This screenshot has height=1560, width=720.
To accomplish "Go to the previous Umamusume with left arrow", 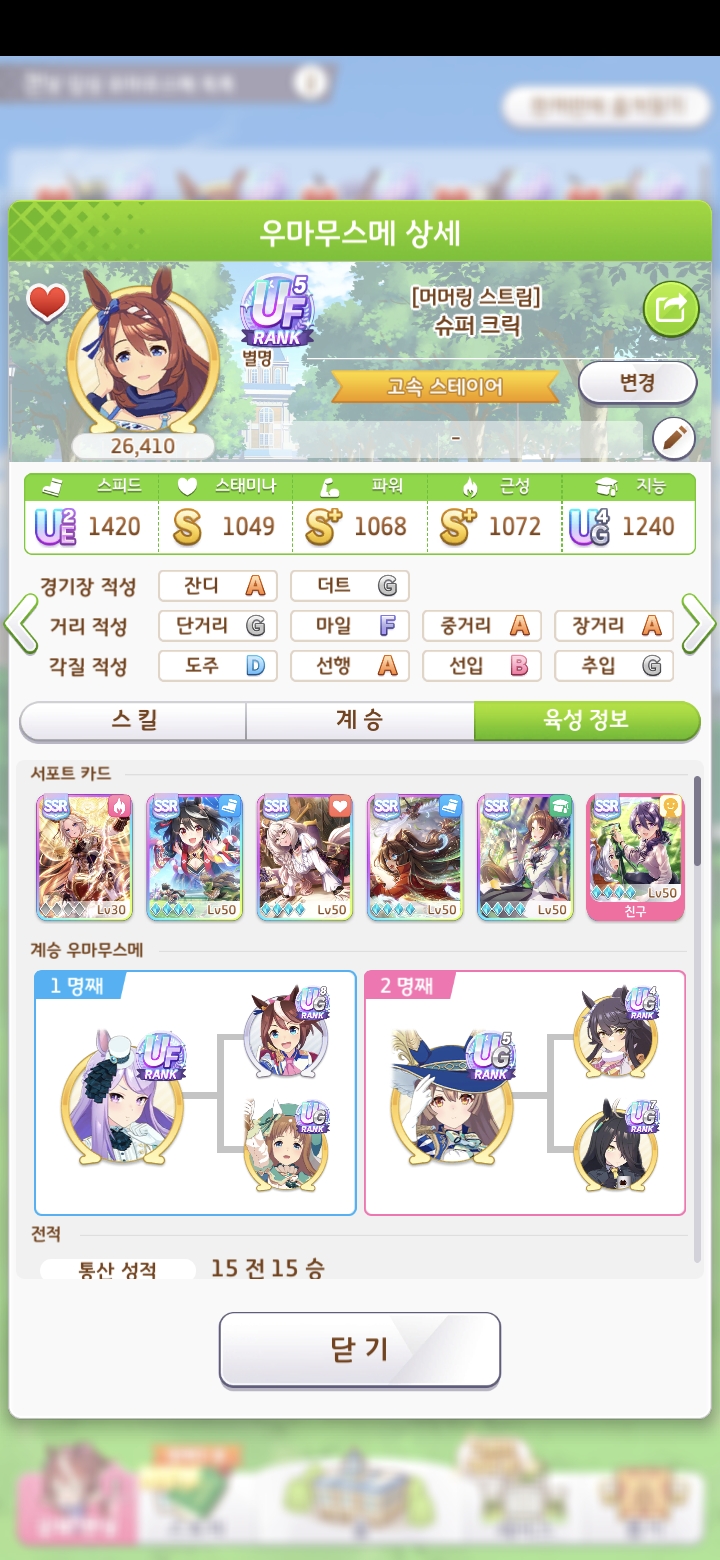I will (x=22, y=624).
